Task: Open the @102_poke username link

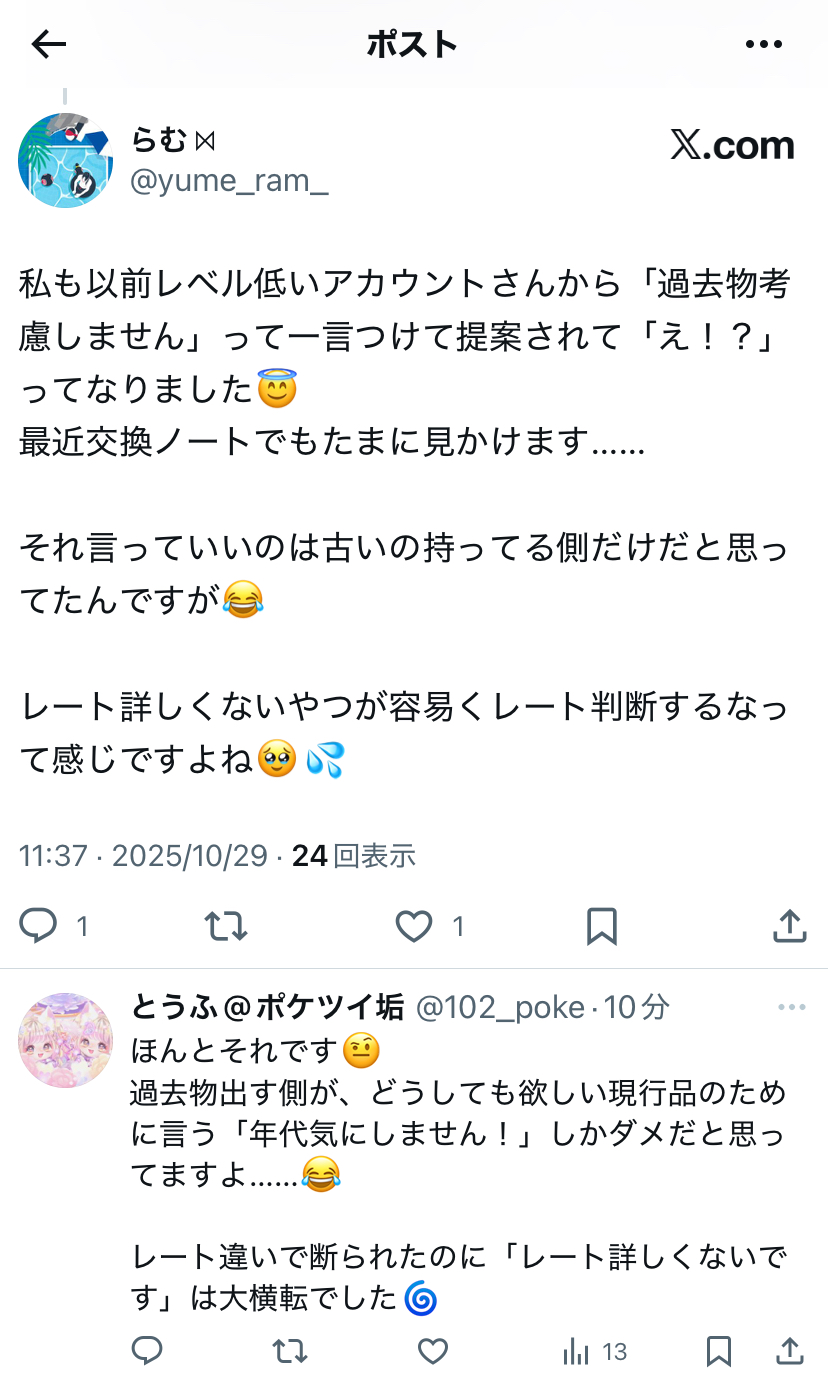Action: coord(499,1007)
